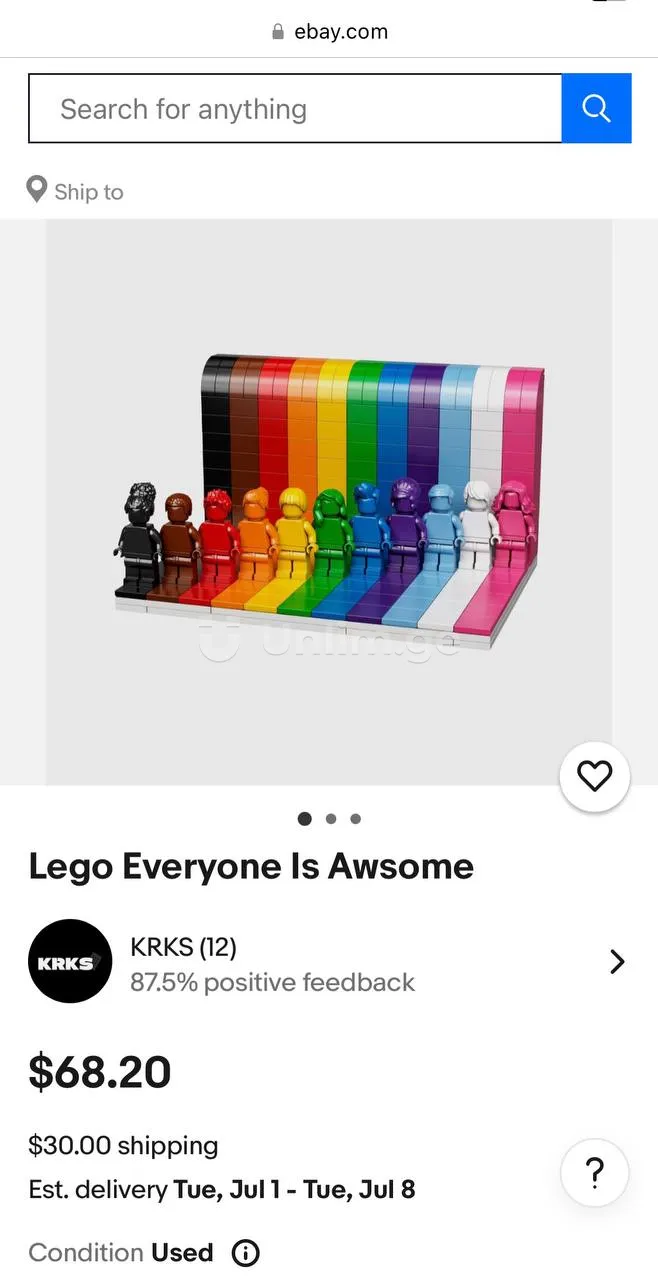Add this item to watchlist with heart
Screen dimensions: 658x1280
pos(594,776)
